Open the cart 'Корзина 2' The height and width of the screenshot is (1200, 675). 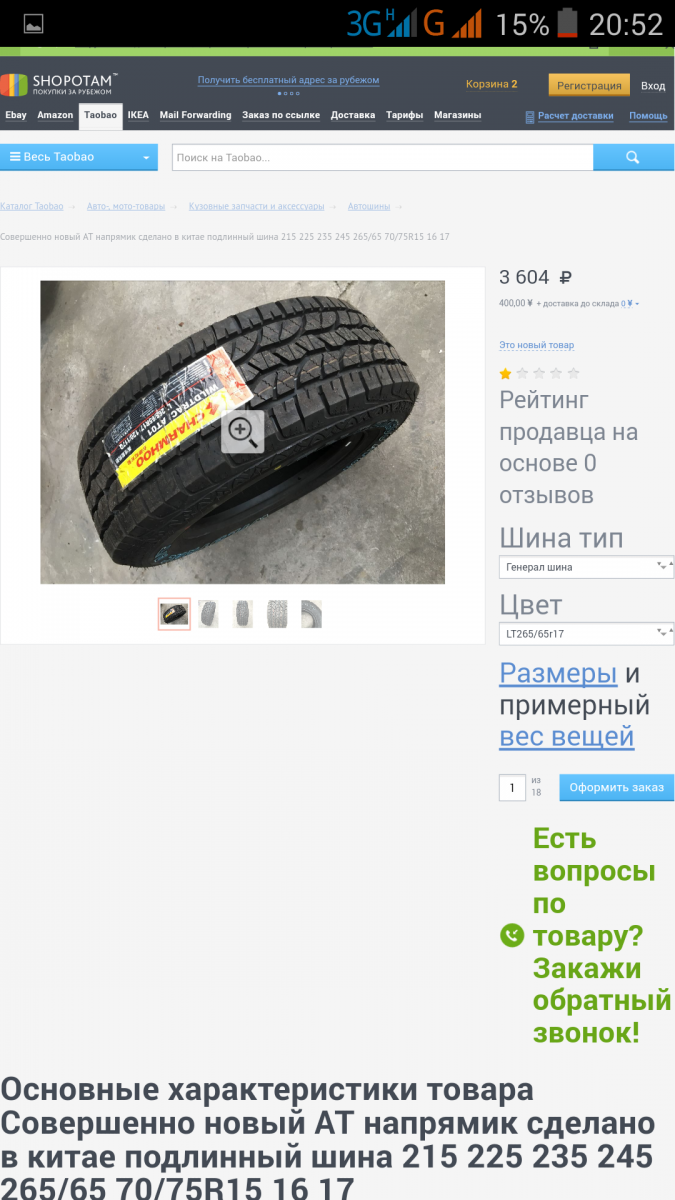491,84
